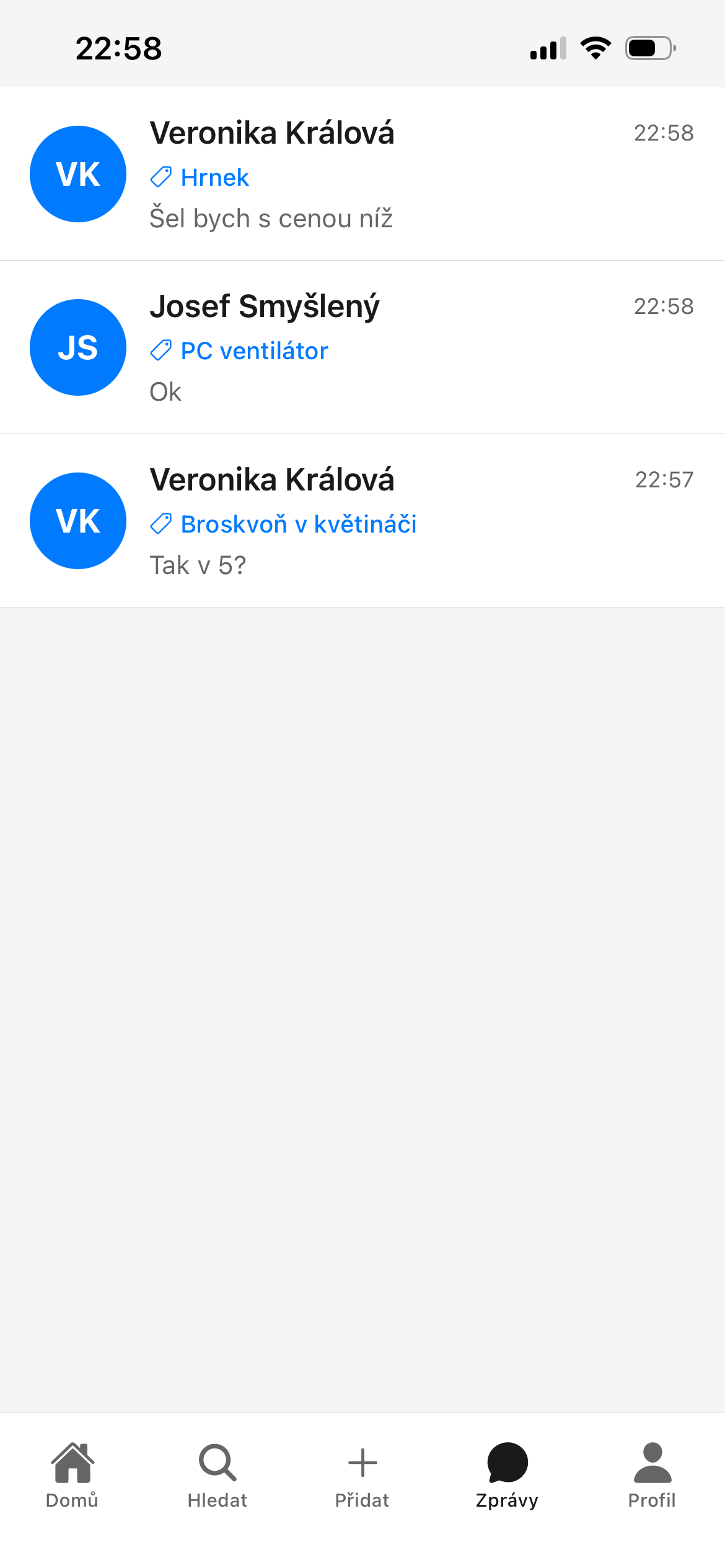The width and height of the screenshot is (725, 1568).
Task: Open the conversation with Josef Smyšlený
Action: 362,347
